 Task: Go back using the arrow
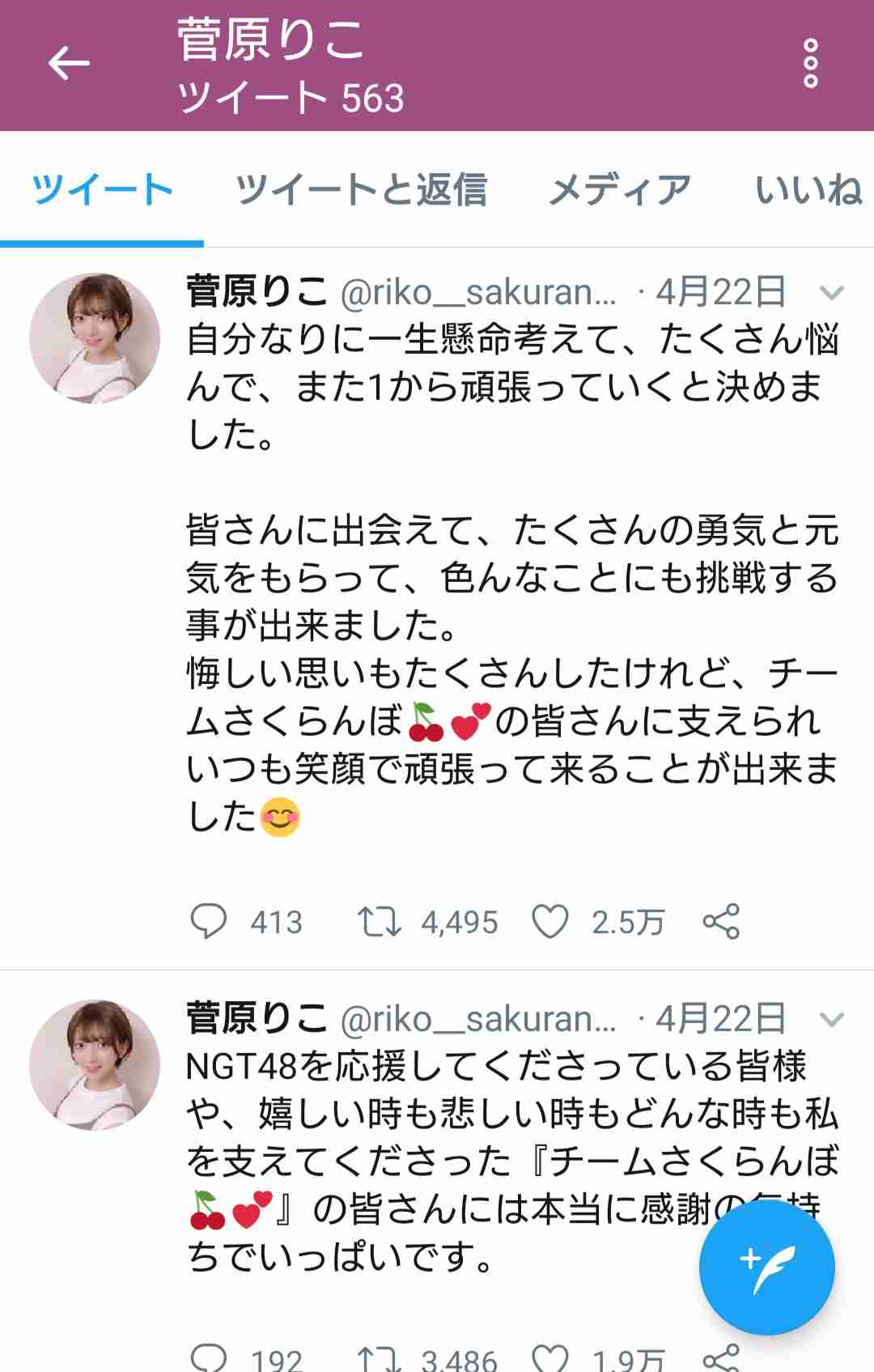pyautogui.click(x=69, y=64)
